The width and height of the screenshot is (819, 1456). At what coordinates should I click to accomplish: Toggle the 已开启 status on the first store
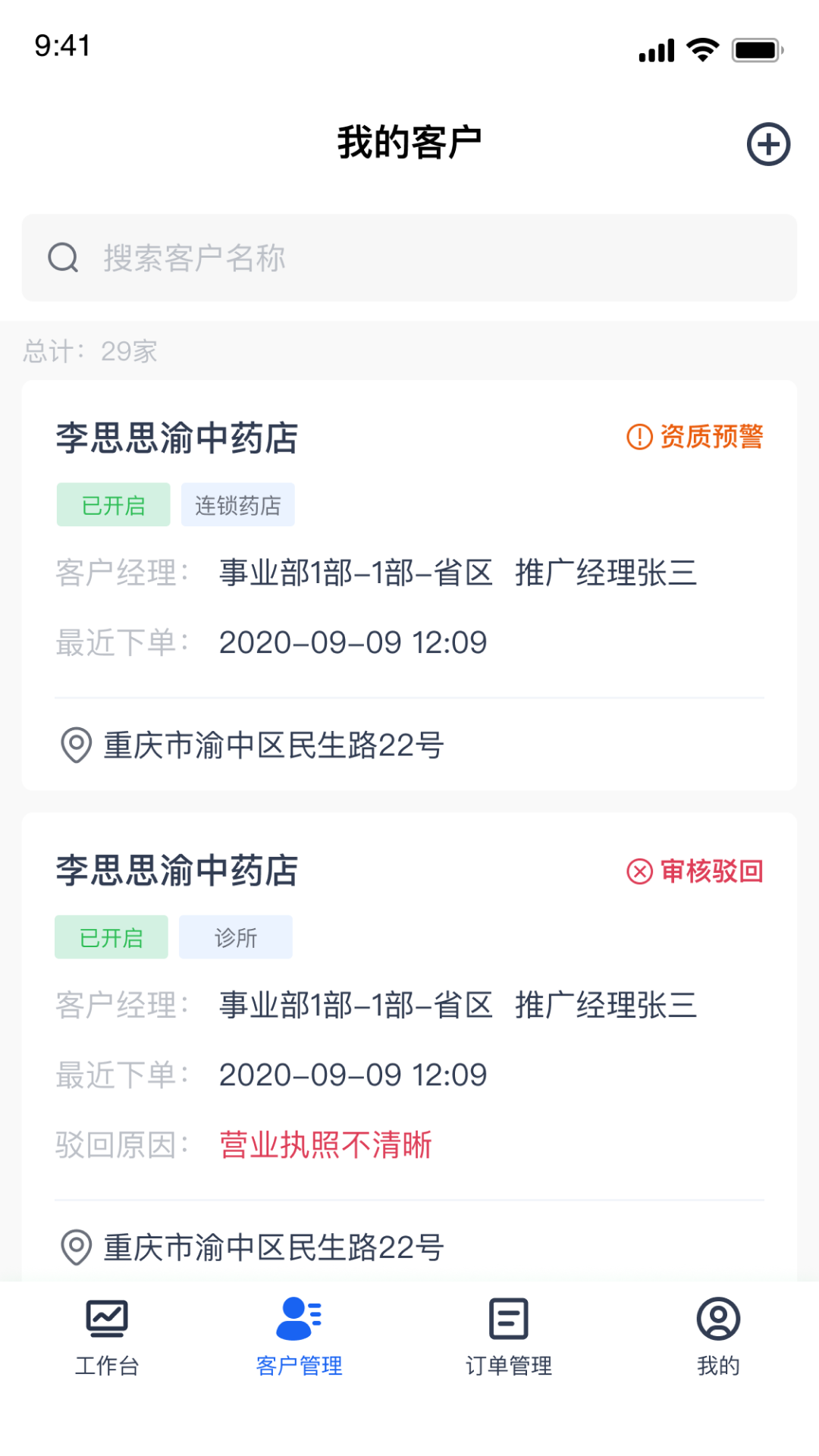(112, 504)
